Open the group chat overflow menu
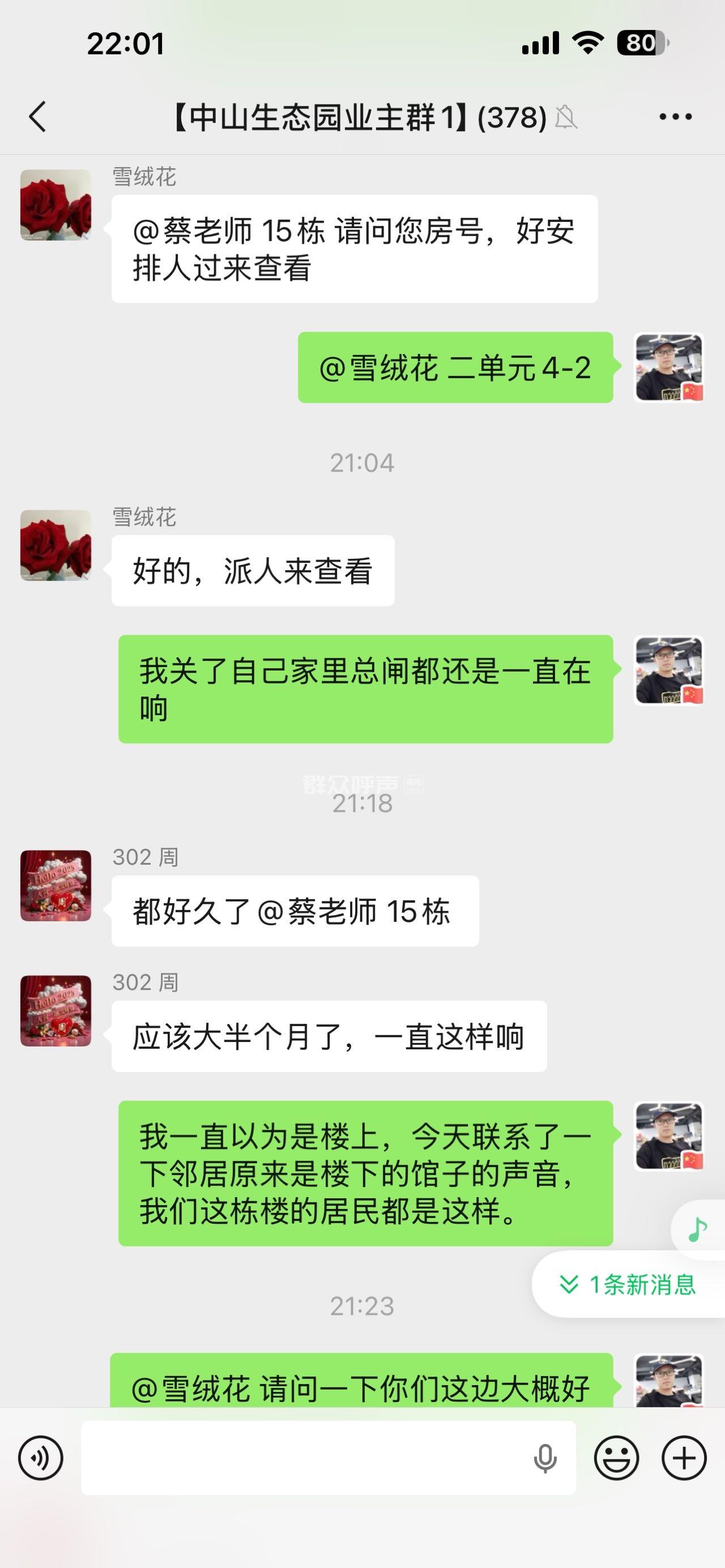725x1568 pixels. click(676, 116)
